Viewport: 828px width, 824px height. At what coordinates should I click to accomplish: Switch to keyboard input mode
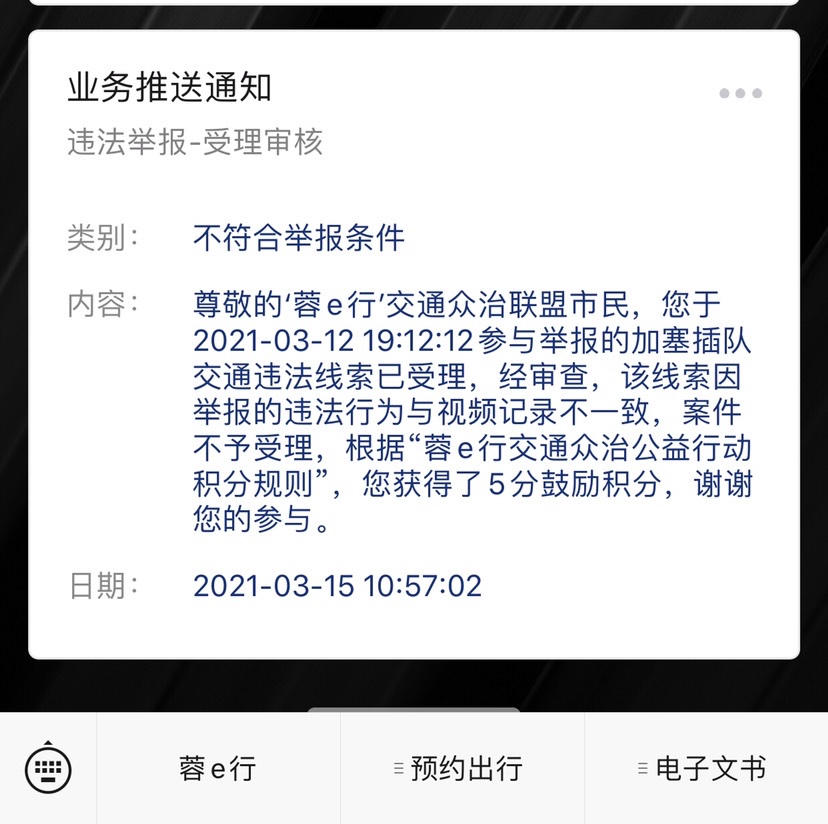48,769
